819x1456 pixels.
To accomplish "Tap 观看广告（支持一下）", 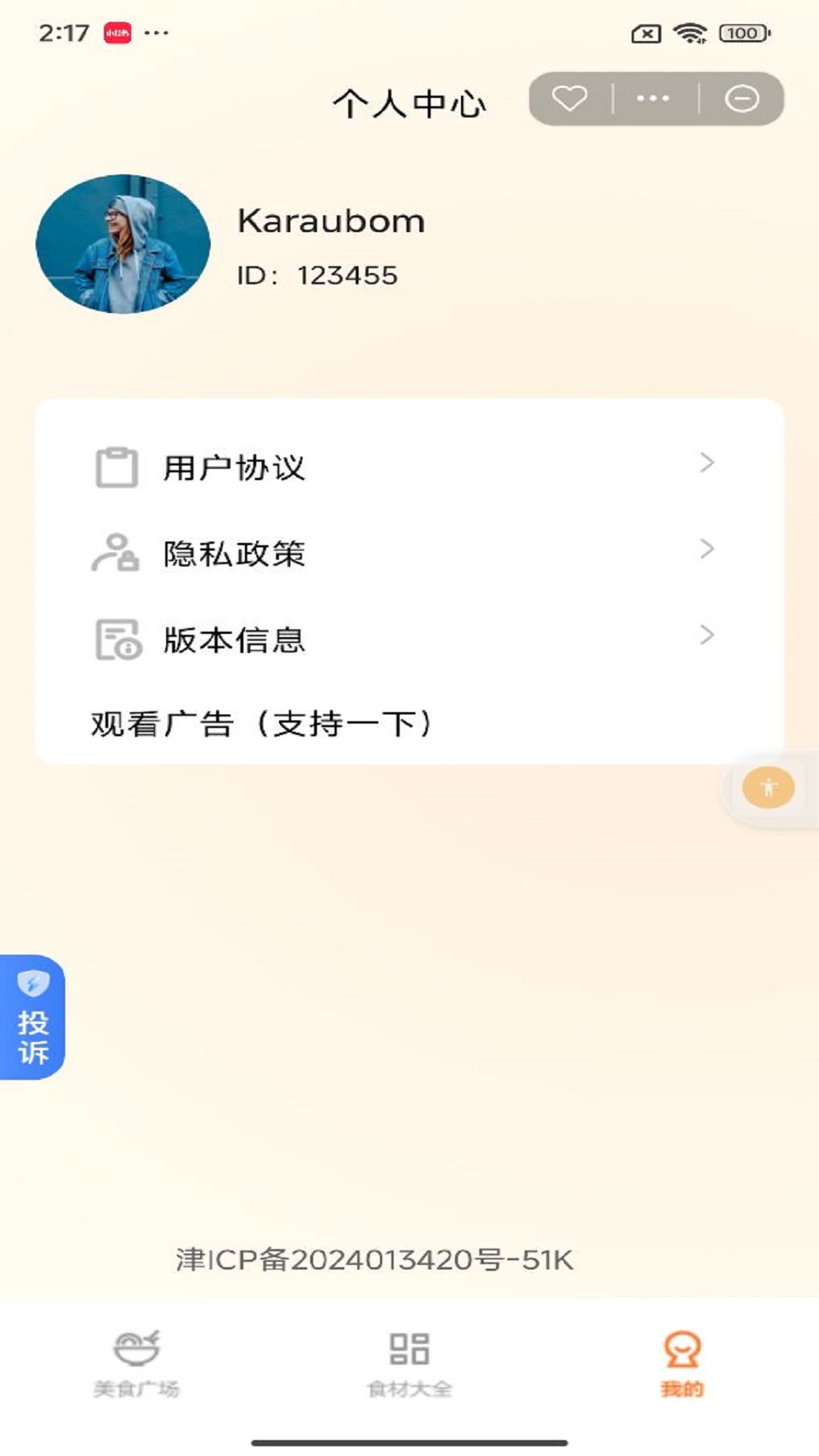I will coord(262,723).
